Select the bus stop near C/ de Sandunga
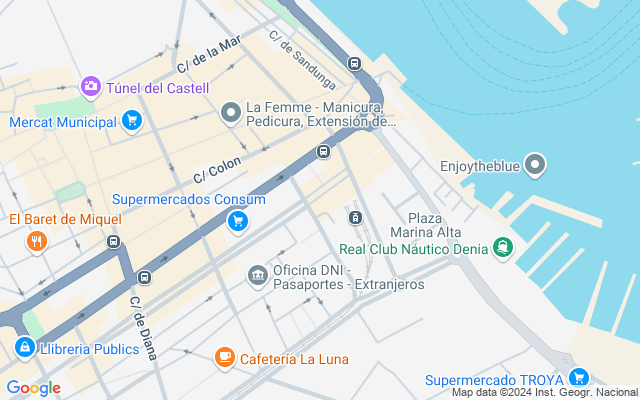 pyautogui.click(x=354, y=64)
